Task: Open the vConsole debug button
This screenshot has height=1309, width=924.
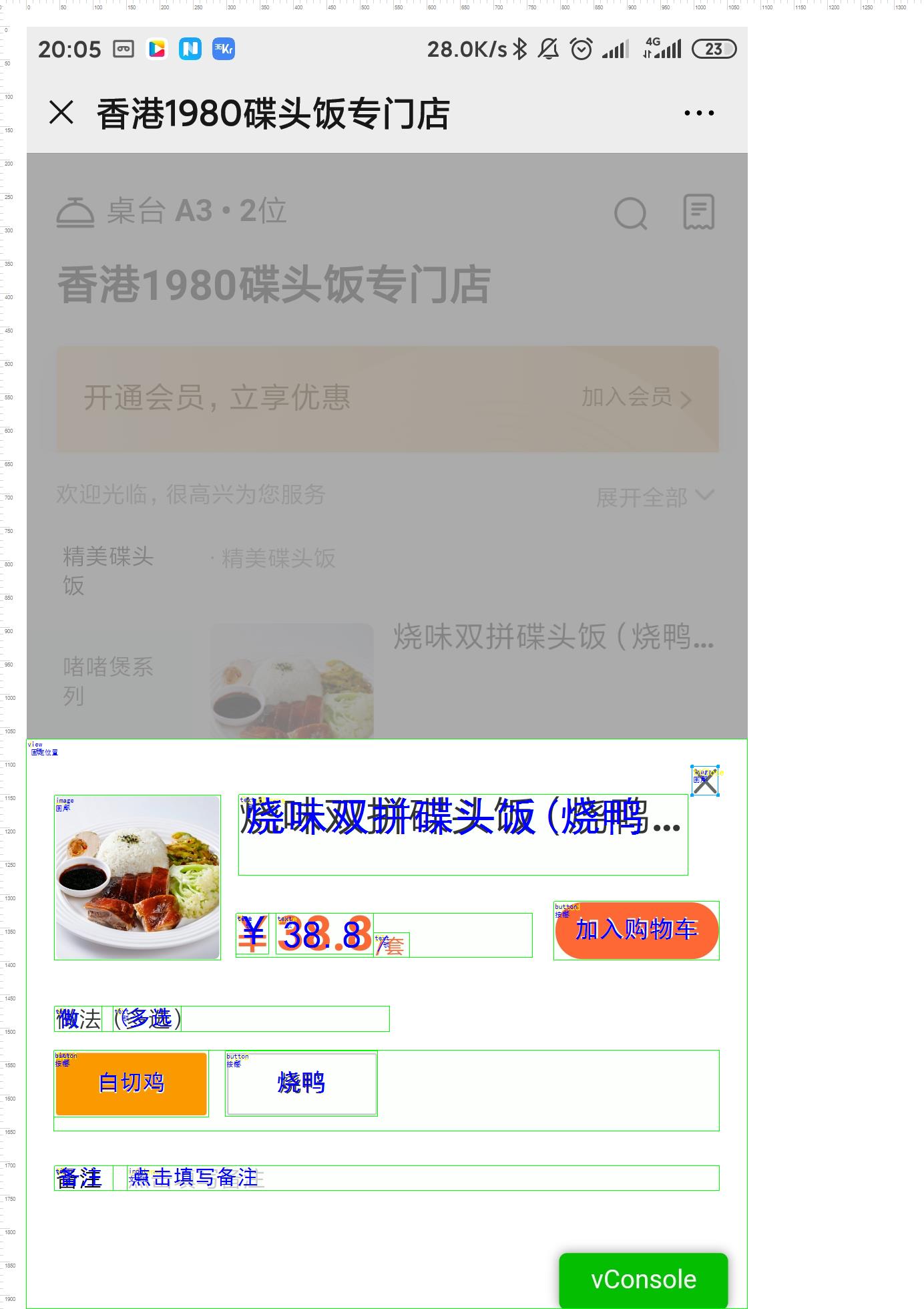Action: click(643, 1280)
